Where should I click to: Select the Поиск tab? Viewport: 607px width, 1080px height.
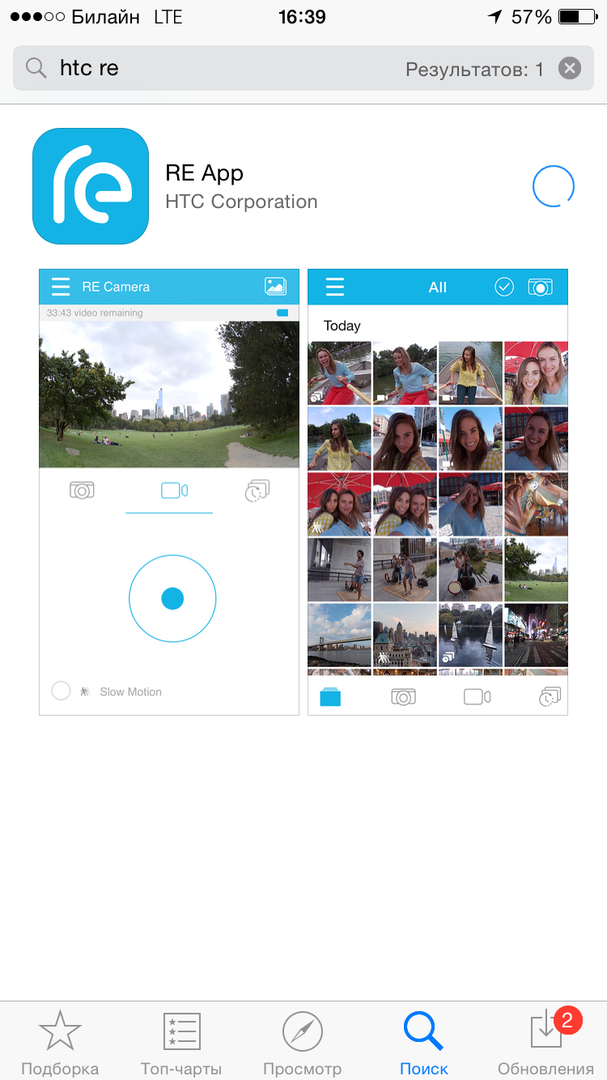pos(423,1042)
